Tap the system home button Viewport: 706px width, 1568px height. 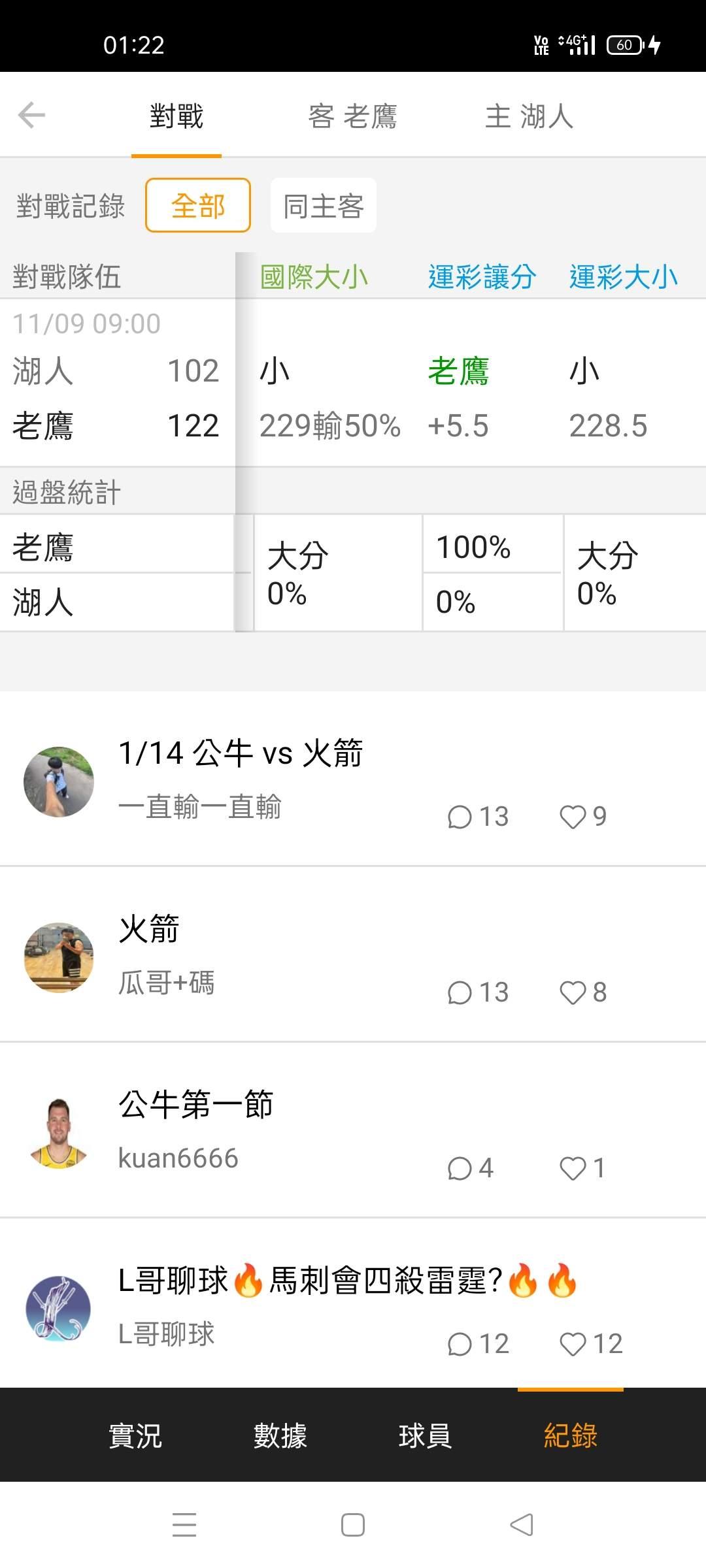click(x=353, y=1526)
